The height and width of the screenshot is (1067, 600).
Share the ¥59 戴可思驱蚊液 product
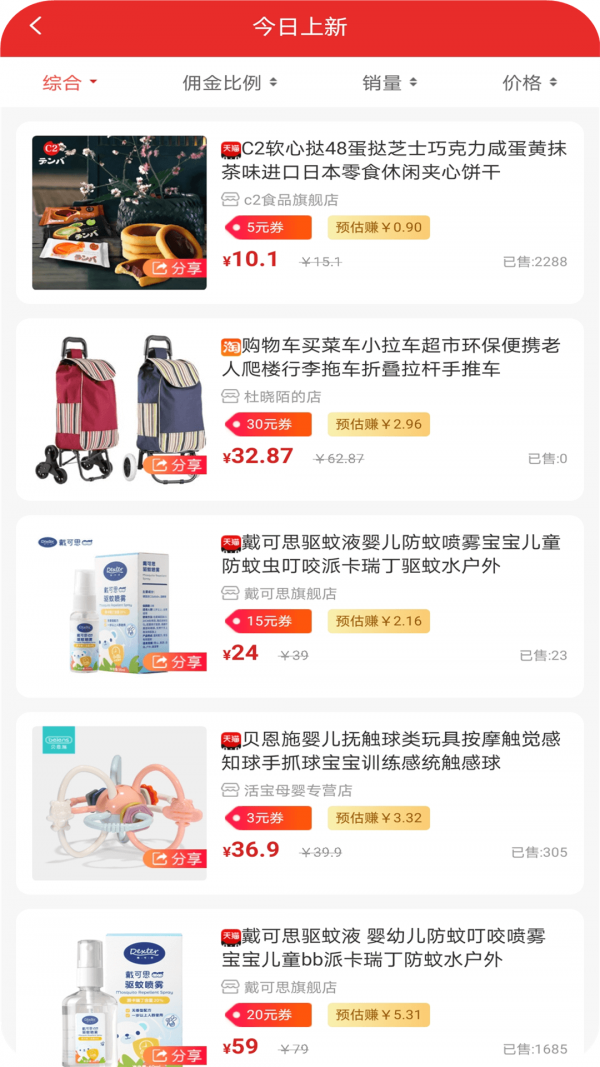[x=177, y=1055]
